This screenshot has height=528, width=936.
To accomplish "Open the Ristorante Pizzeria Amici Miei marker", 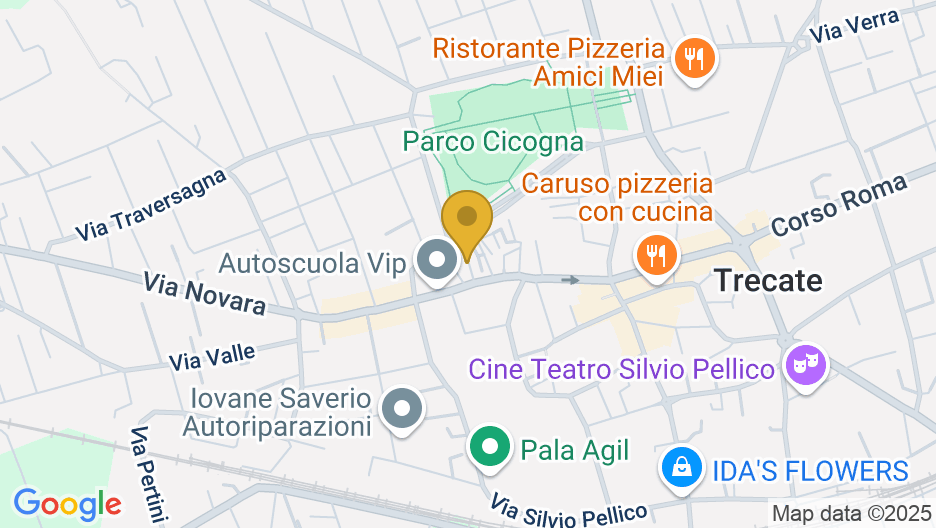I will pos(692,58).
